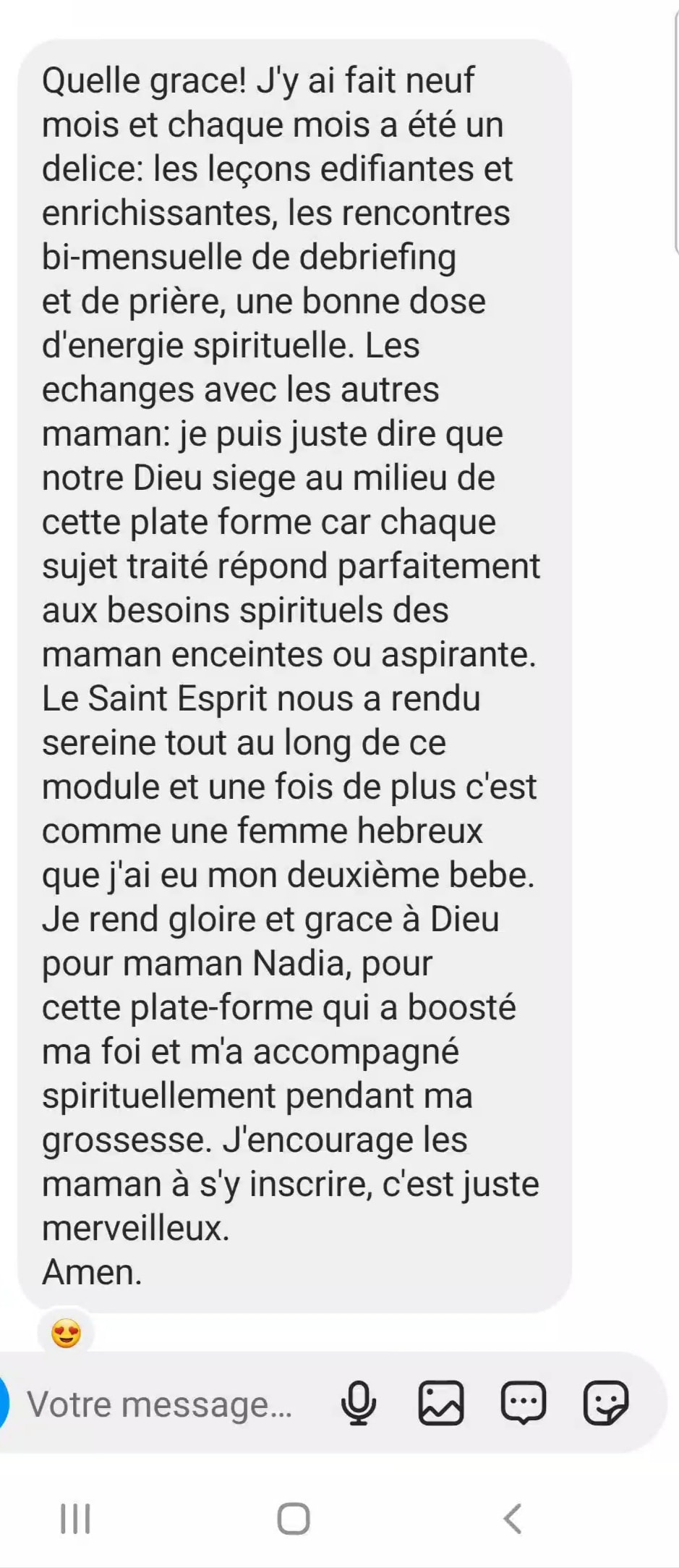Screen dimensions: 679x1568
Task: Tap the 'Votre message…' text field
Action: (x=159, y=1405)
